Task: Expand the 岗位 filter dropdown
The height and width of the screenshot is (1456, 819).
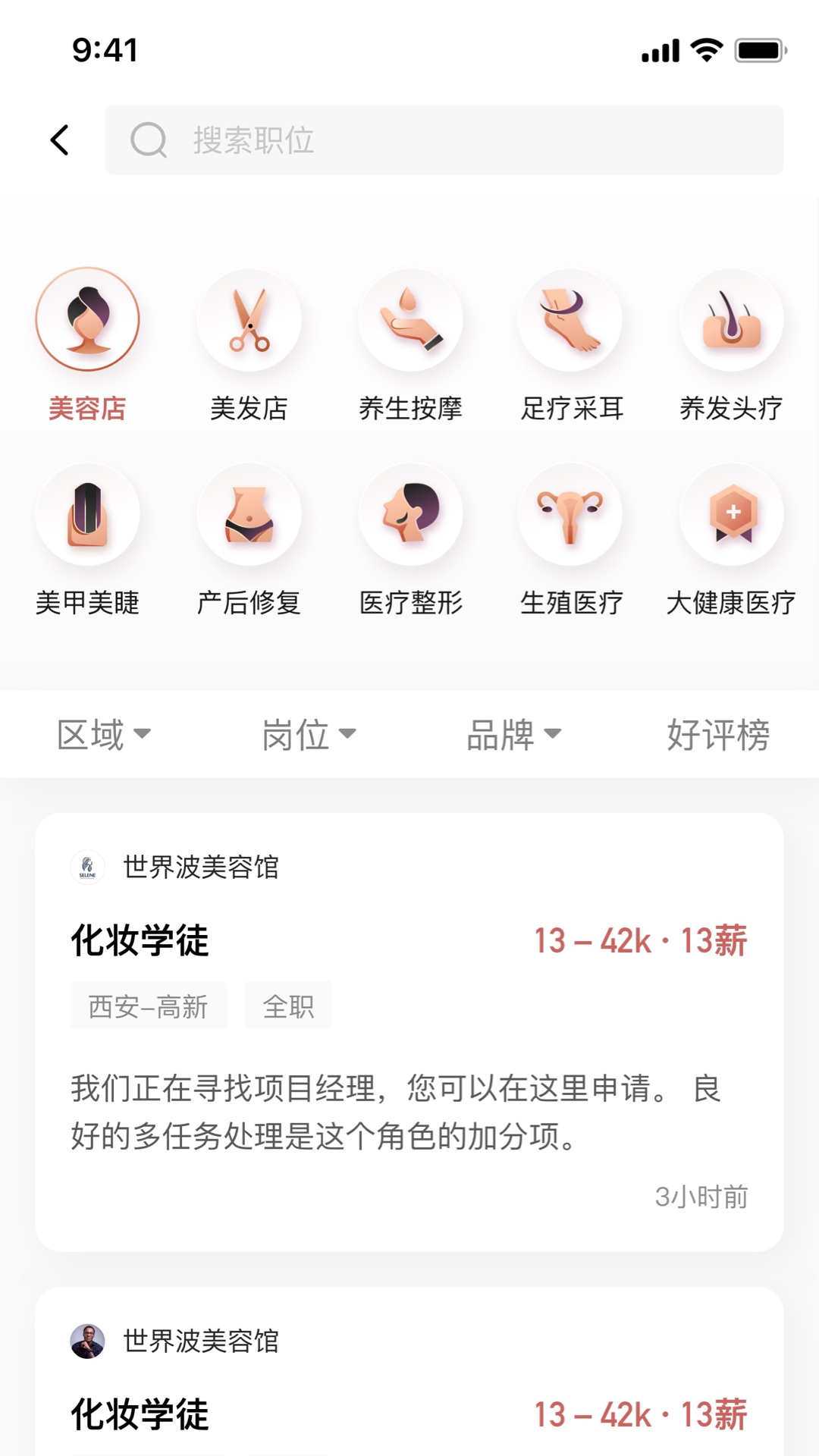Action: point(309,734)
